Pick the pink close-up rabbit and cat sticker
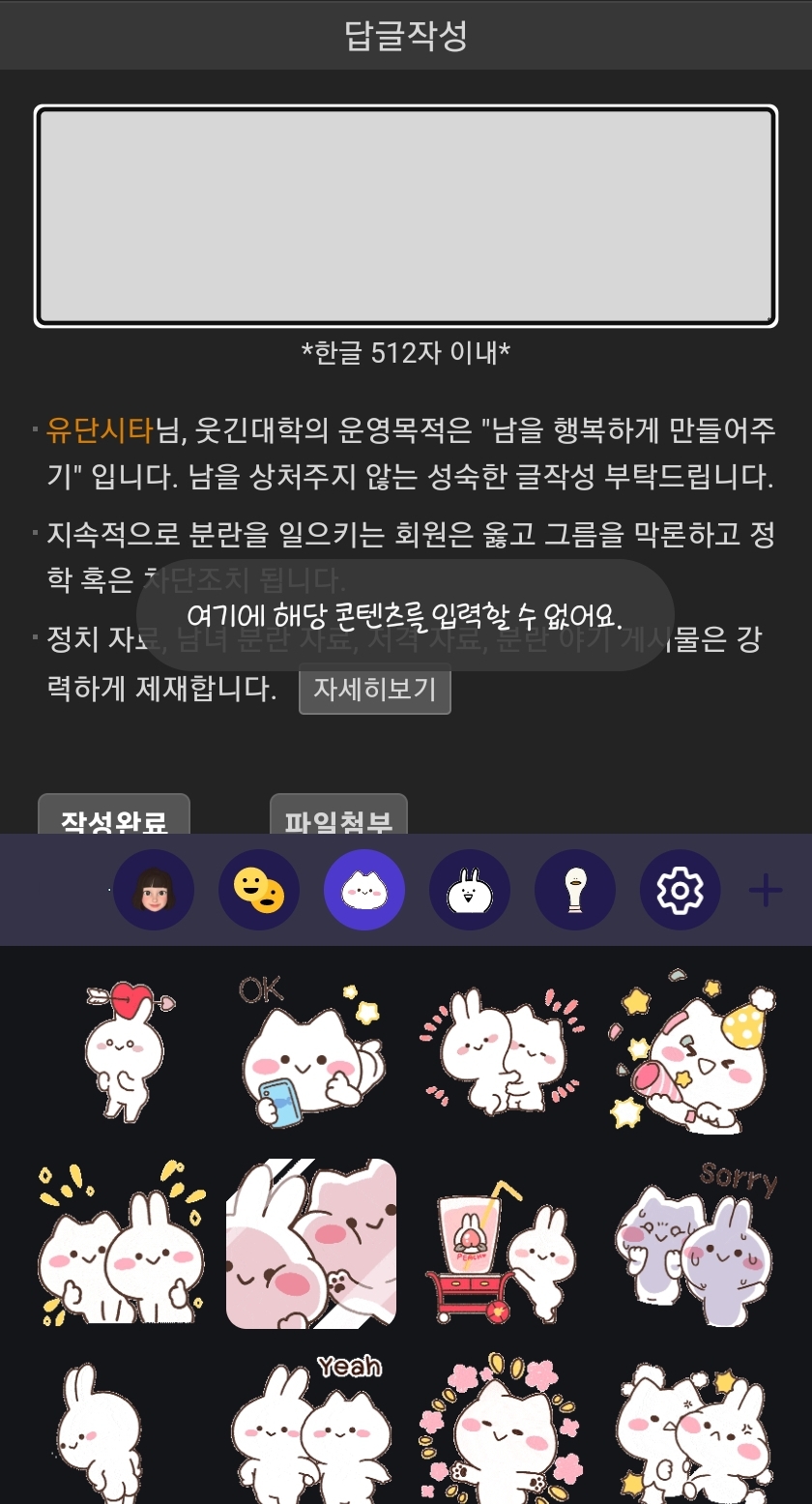This screenshot has height=1504, width=812. click(x=311, y=1243)
